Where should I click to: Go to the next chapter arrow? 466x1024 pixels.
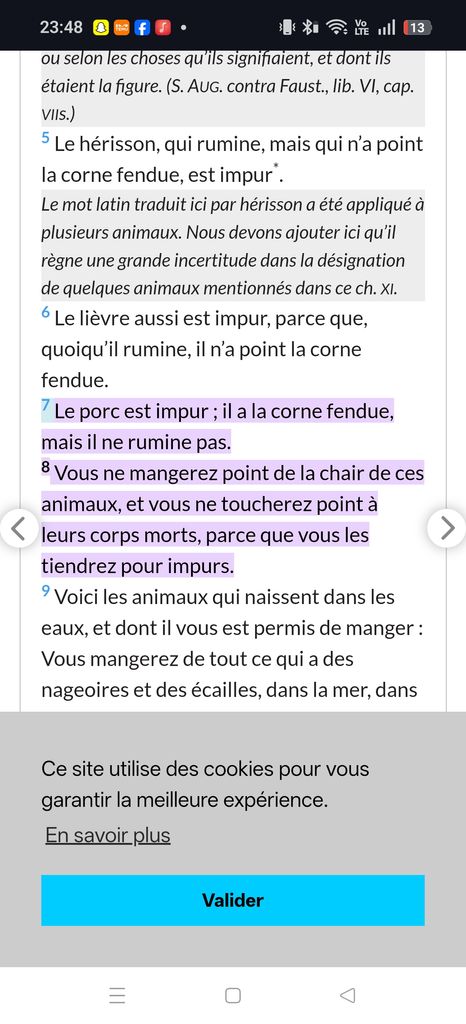tap(447, 528)
